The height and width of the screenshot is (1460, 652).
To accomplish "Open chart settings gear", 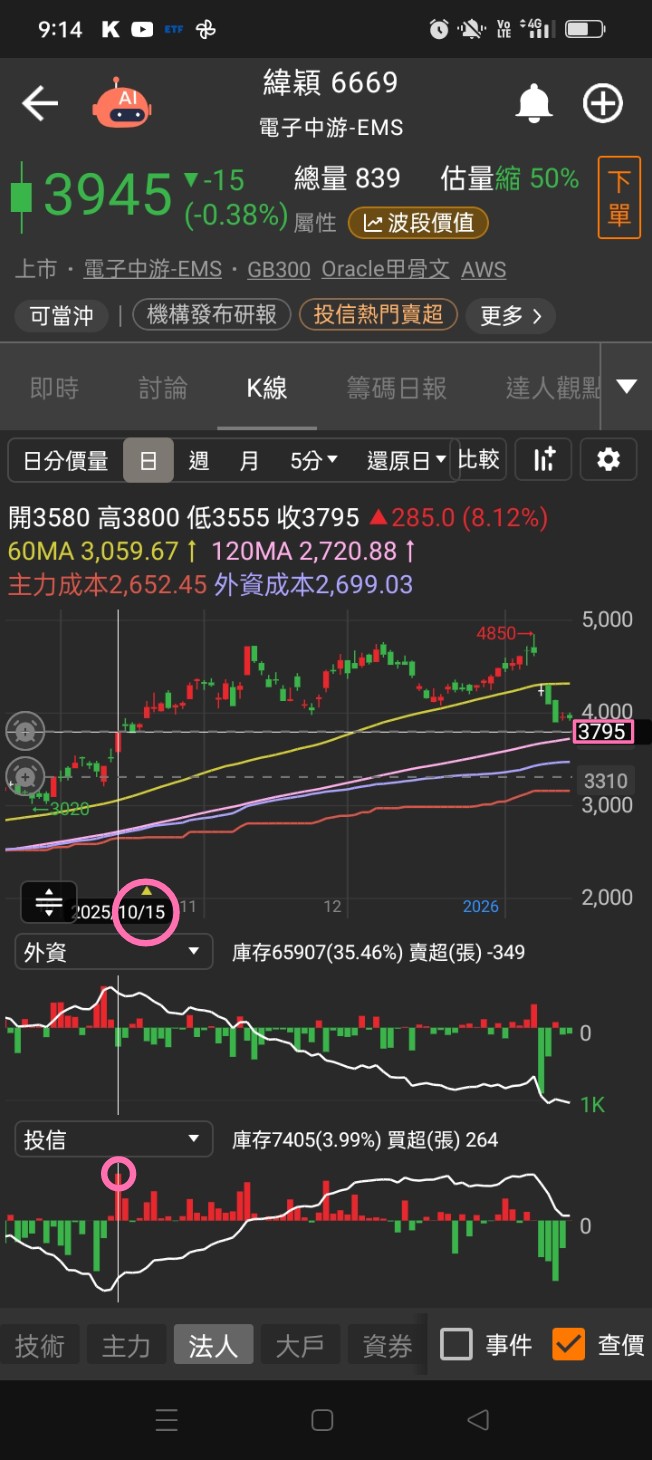I will point(608,460).
